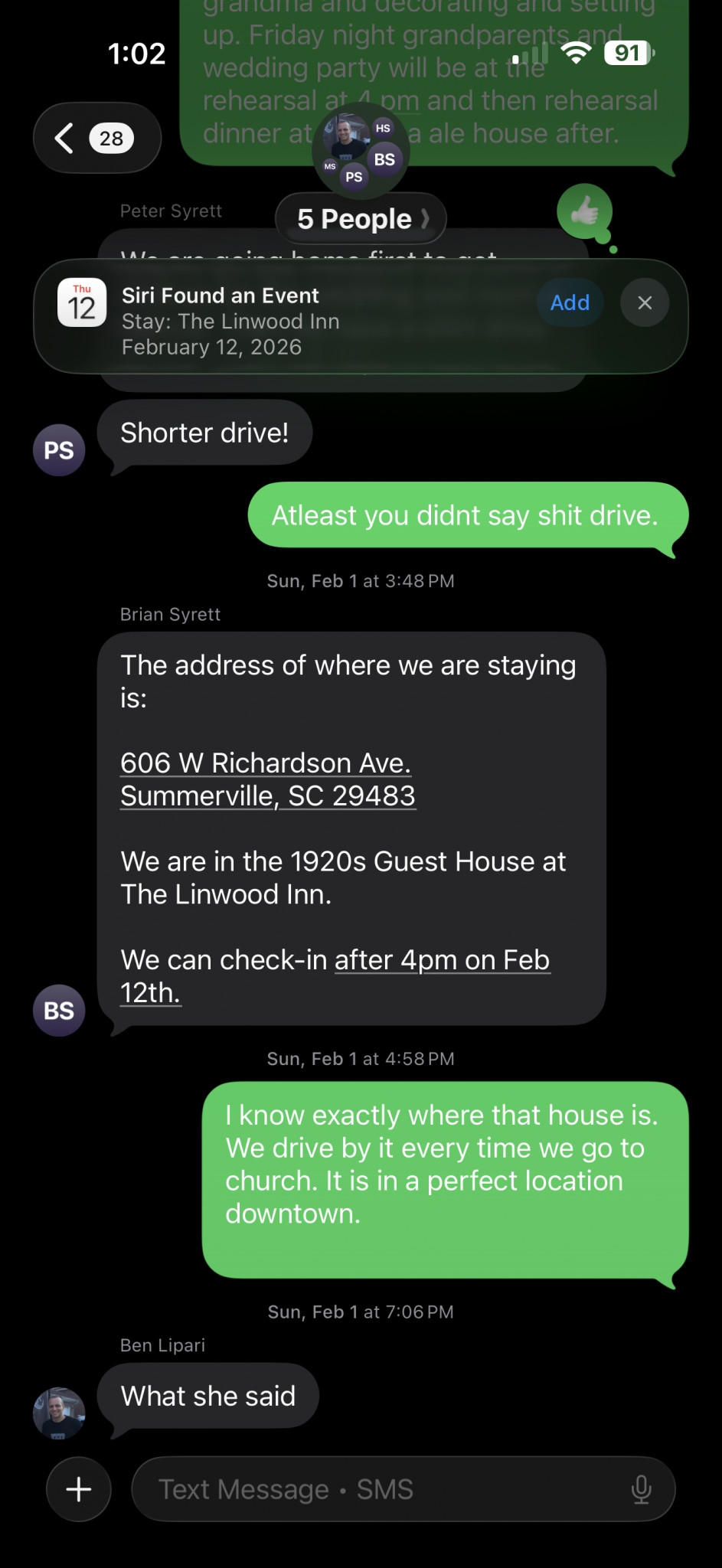Screen dimensions: 722x1568
Task: Open the group avatar cluster at top
Action: tap(361, 151)
